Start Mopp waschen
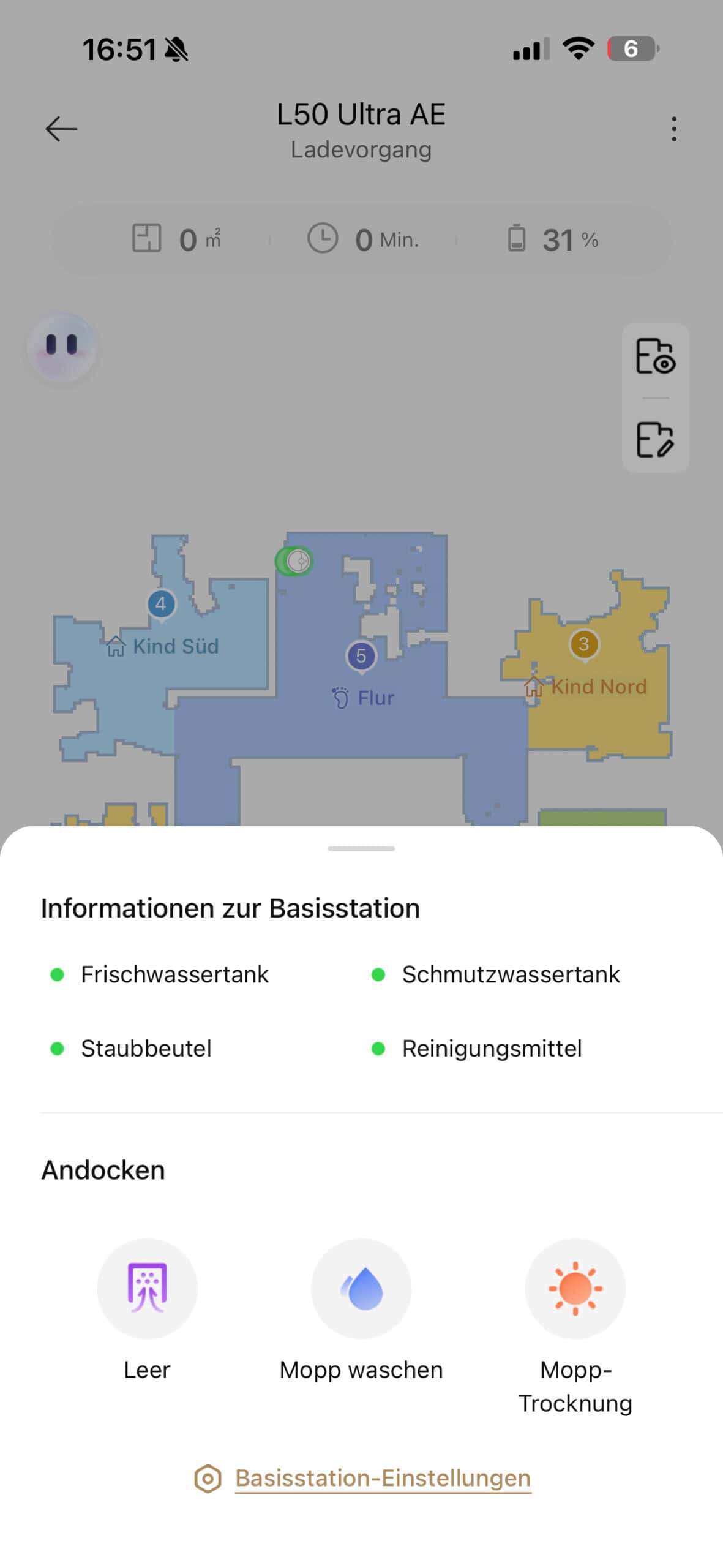 tap(361, 1287)
